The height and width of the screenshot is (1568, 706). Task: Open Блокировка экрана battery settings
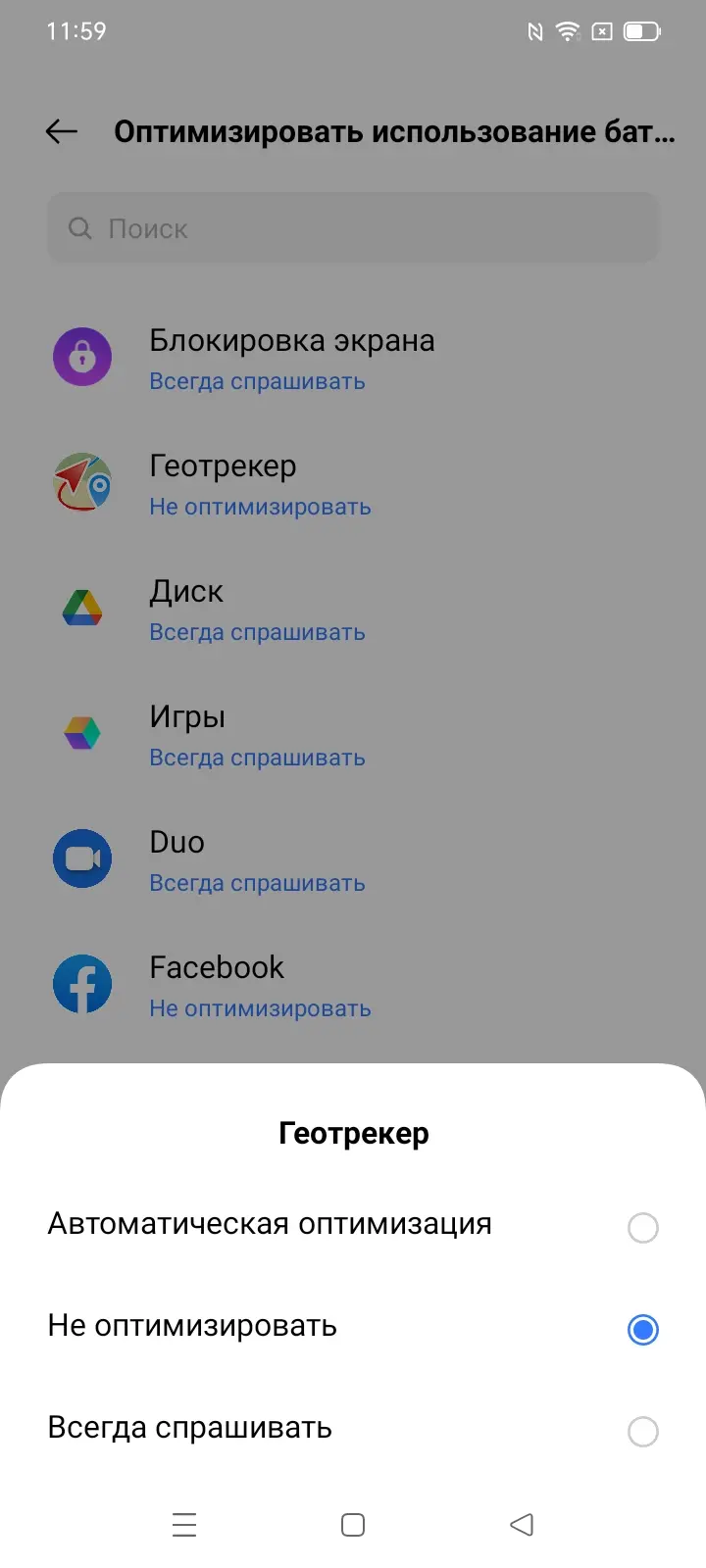tap(353, 358)
